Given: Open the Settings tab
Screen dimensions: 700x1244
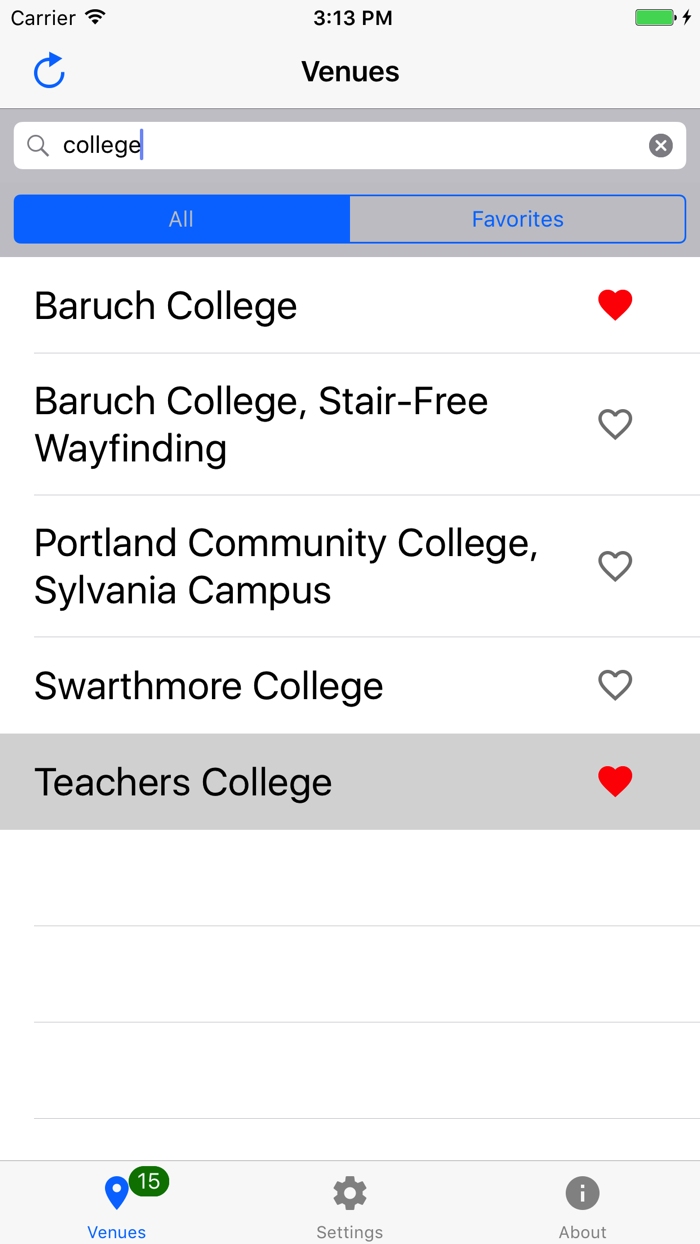Looking at the screenshot, I should (x=350, y=1204).
